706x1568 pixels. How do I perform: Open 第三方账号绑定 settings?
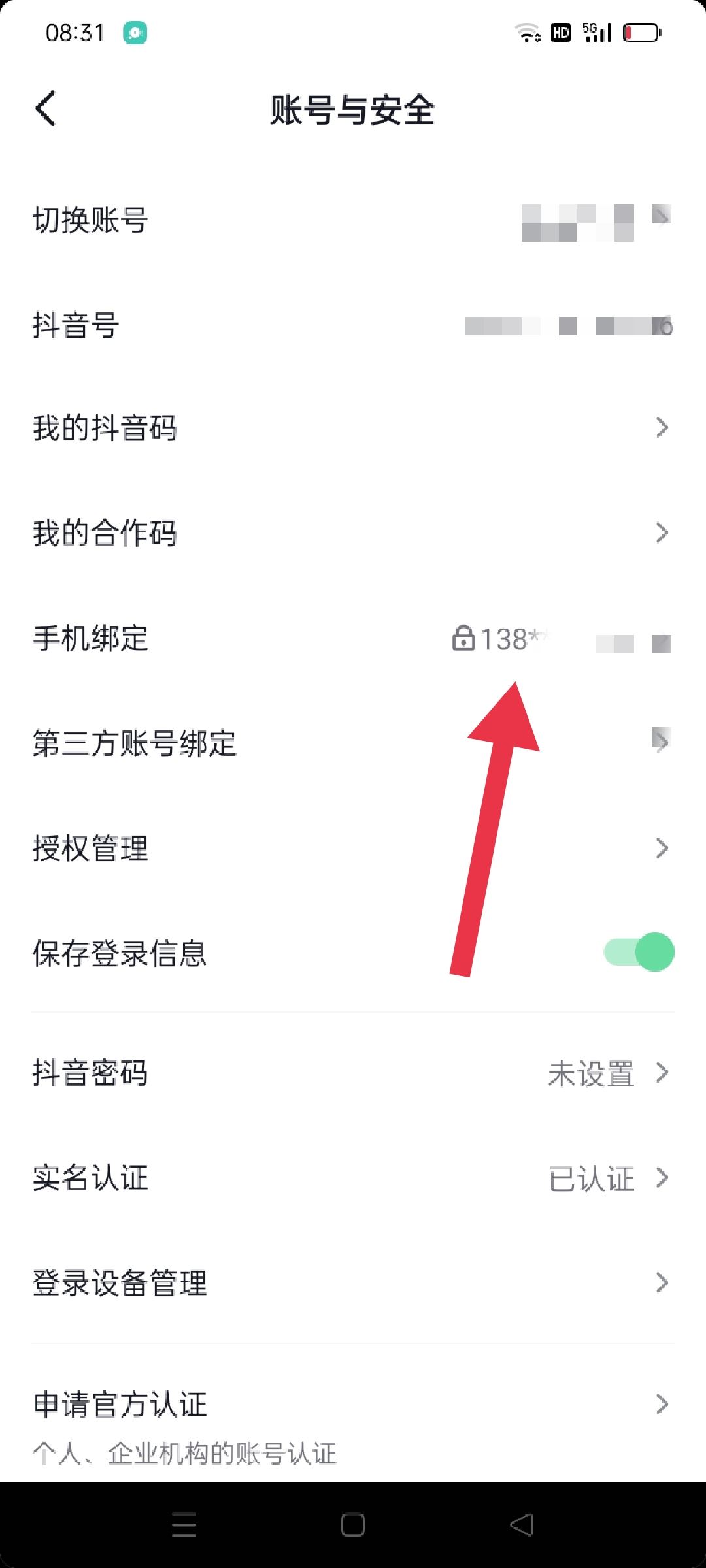click(353, 742)
